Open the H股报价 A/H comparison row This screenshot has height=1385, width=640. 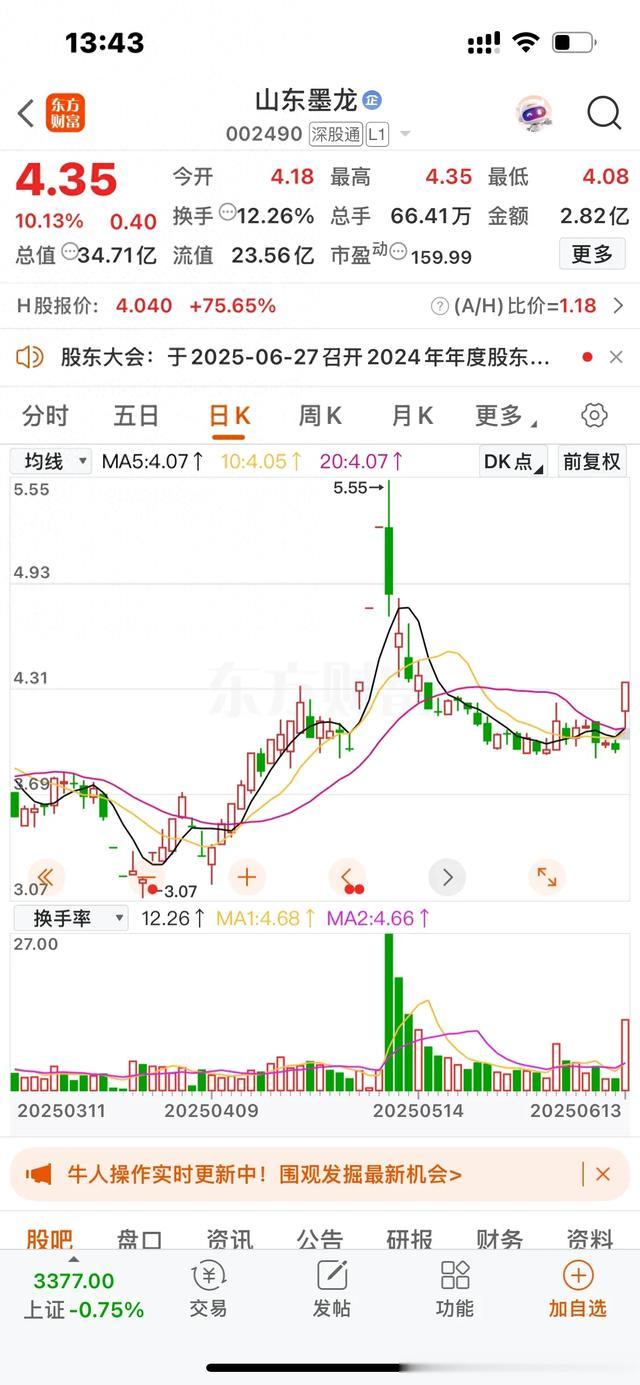(x=320, y=306)
